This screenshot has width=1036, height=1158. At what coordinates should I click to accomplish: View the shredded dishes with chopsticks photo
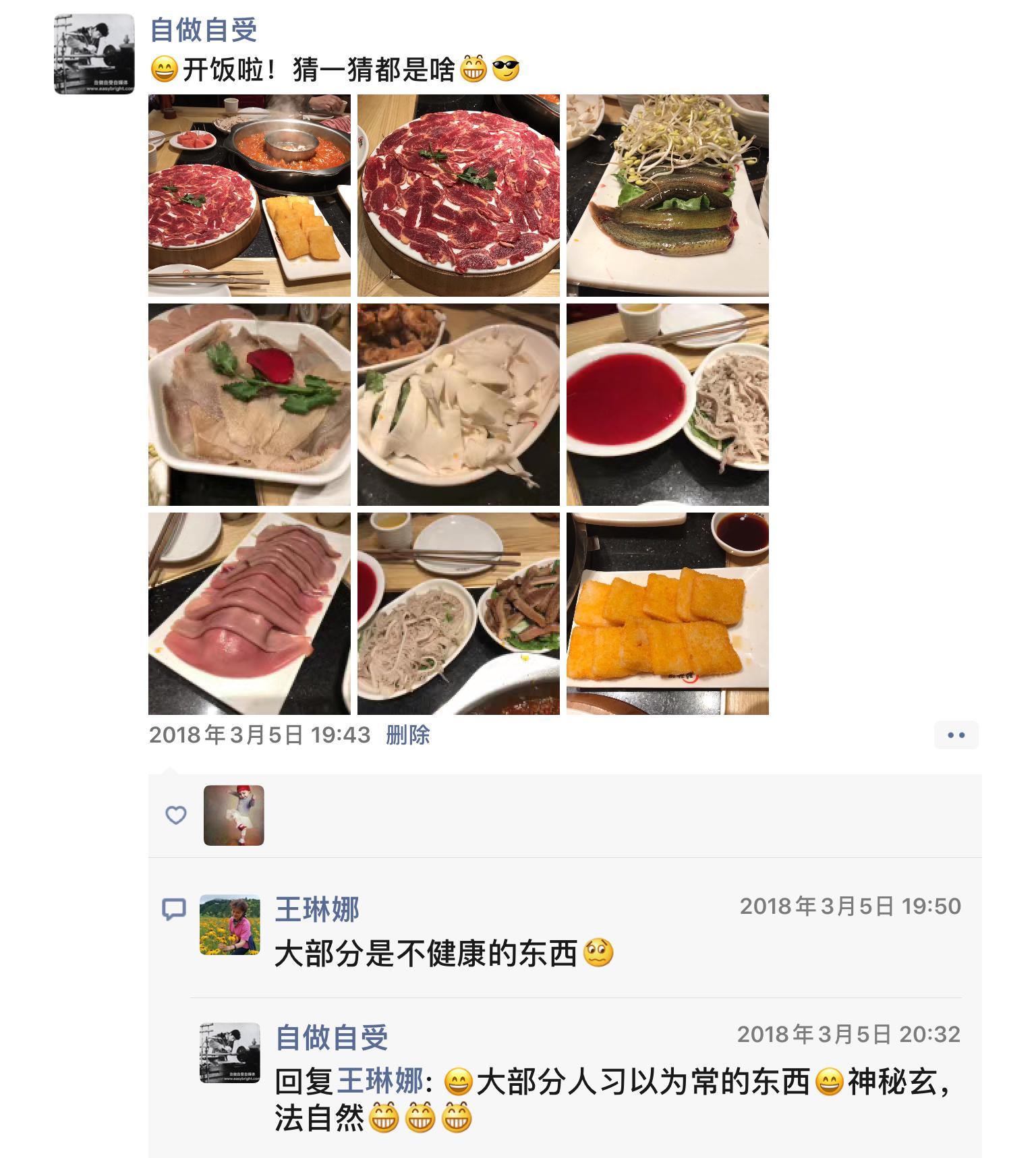tap(458, 613)
